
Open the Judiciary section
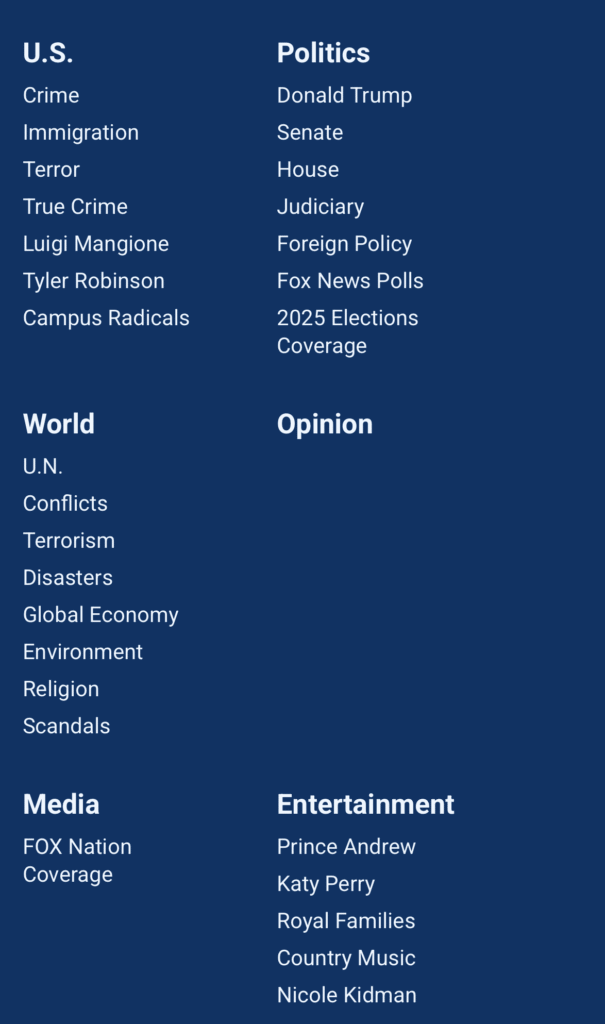320,207
